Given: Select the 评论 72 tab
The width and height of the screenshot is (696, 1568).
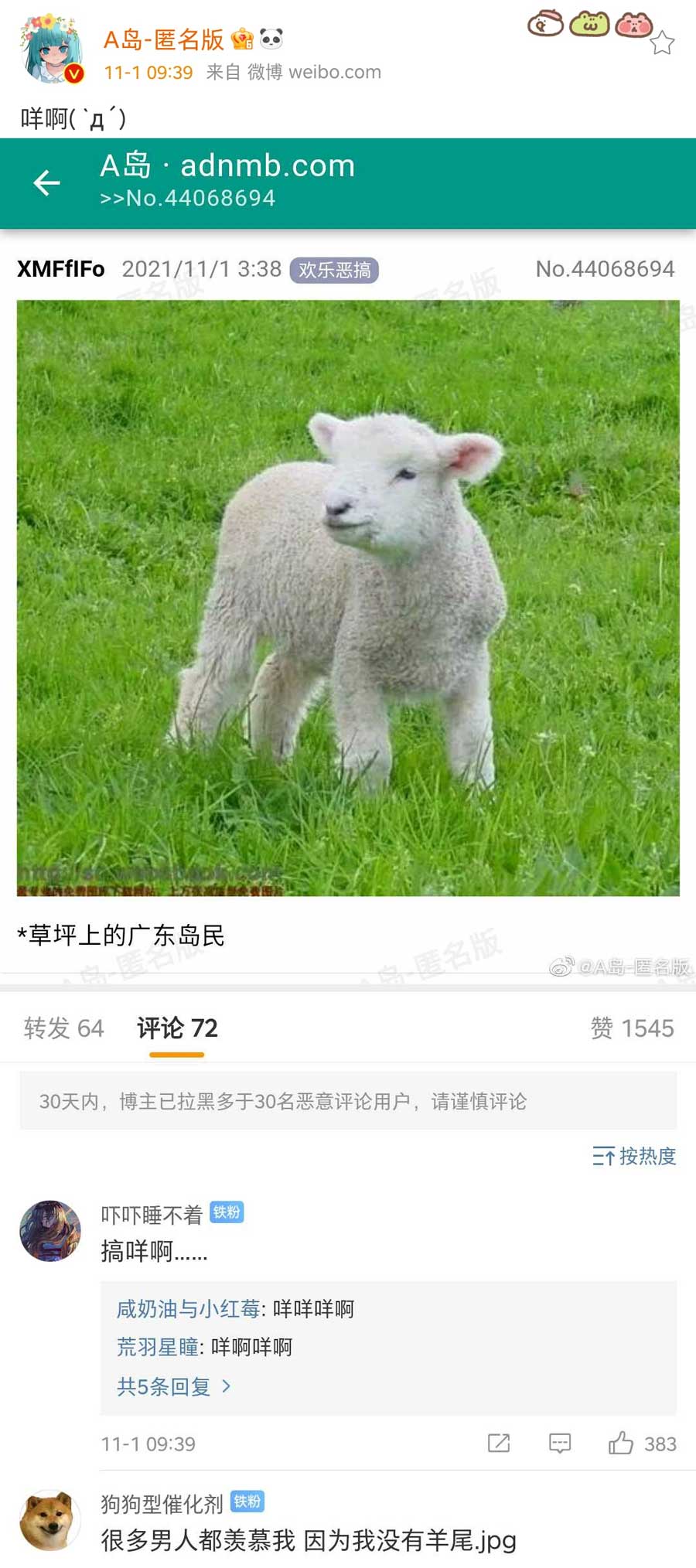Looking at the screenshot, I should [177, 1028].
